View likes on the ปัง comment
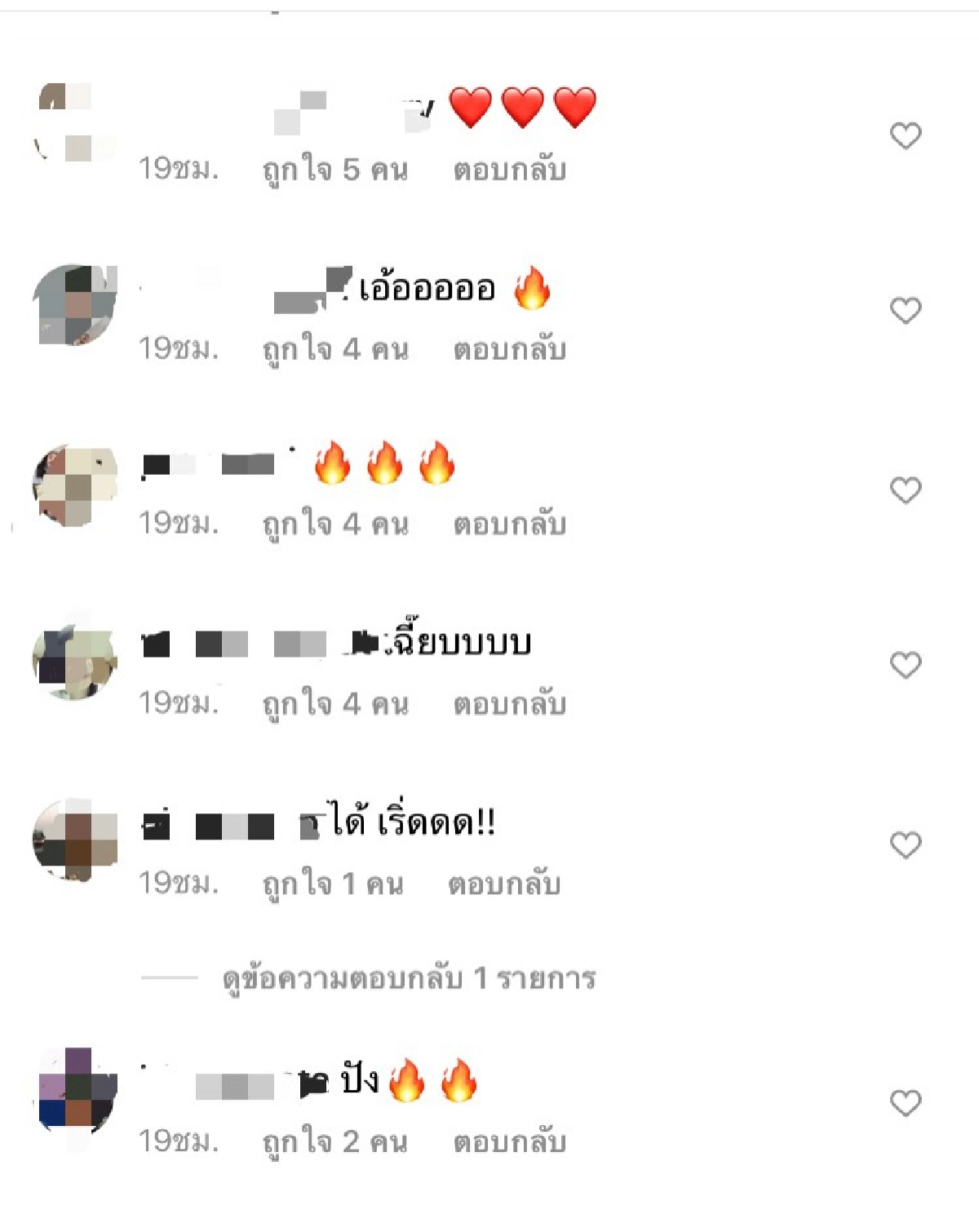The image size is (979, 1232). tap(334, 1141)
